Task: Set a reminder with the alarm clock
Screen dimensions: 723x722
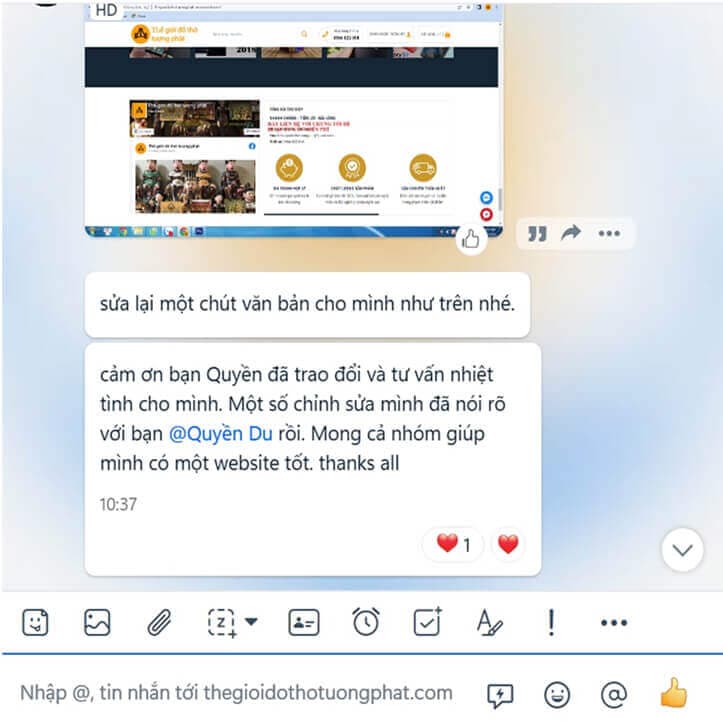Action: [x=365, y=622]
